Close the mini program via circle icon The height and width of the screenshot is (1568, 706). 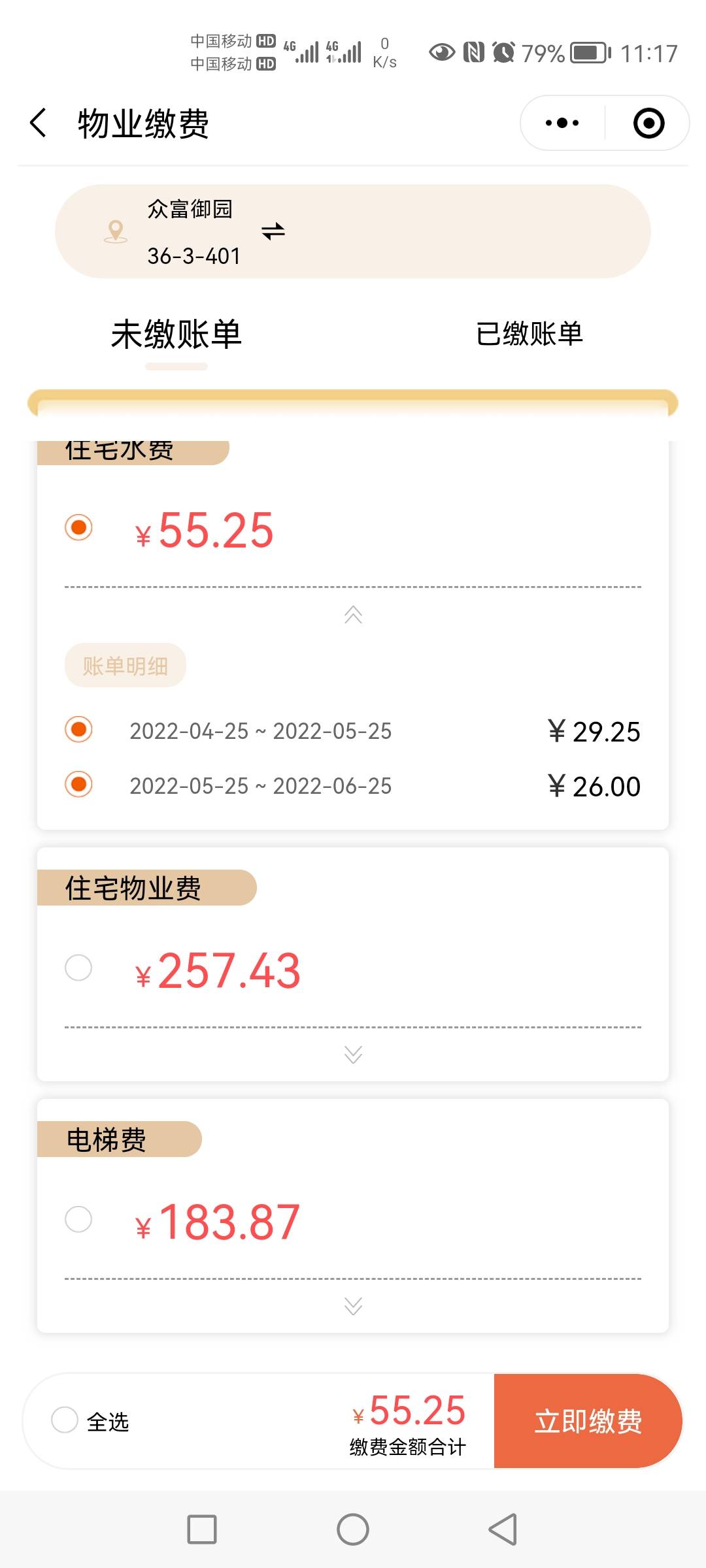pos(648,123)
